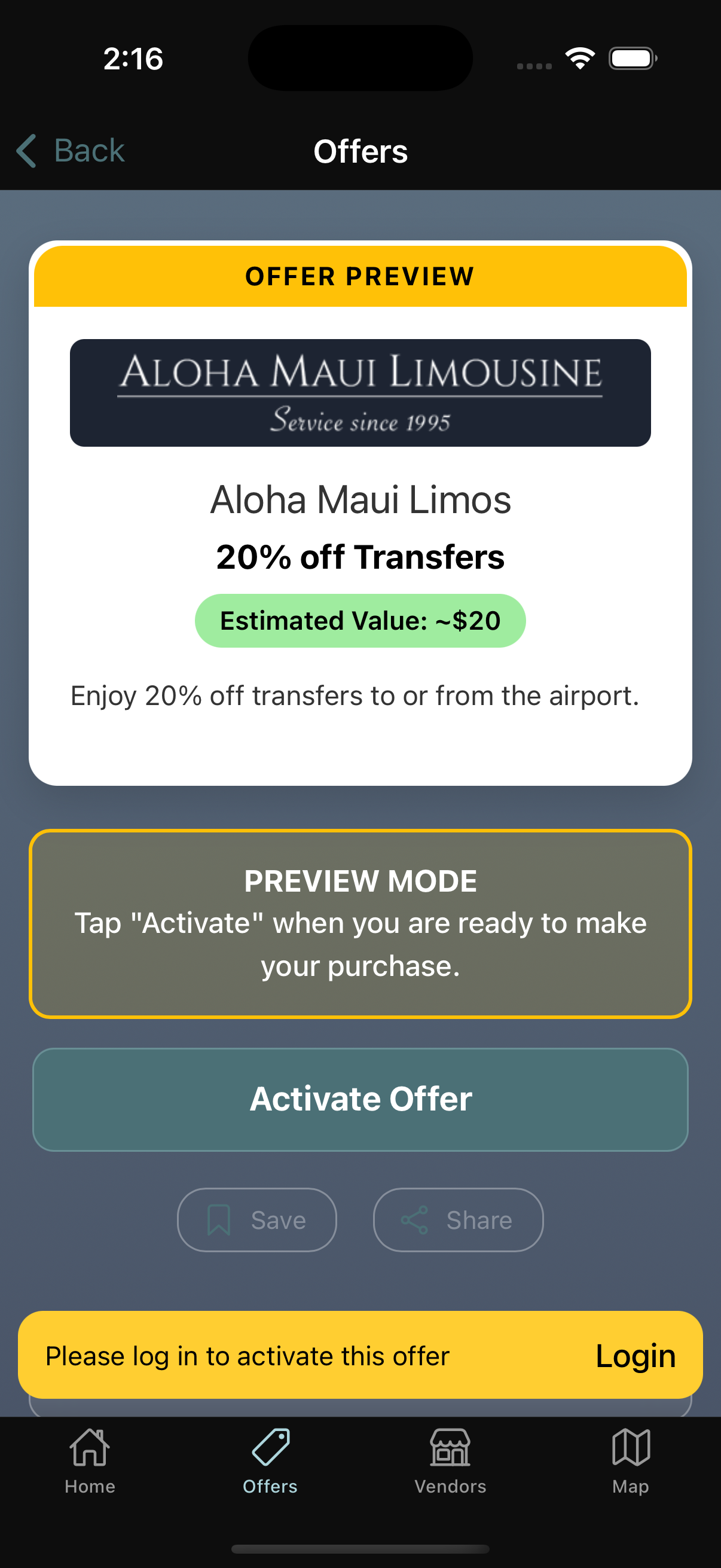
Task: Tap Login to activate this offer
Action: pyautogui.click(x=636, y=1355)
